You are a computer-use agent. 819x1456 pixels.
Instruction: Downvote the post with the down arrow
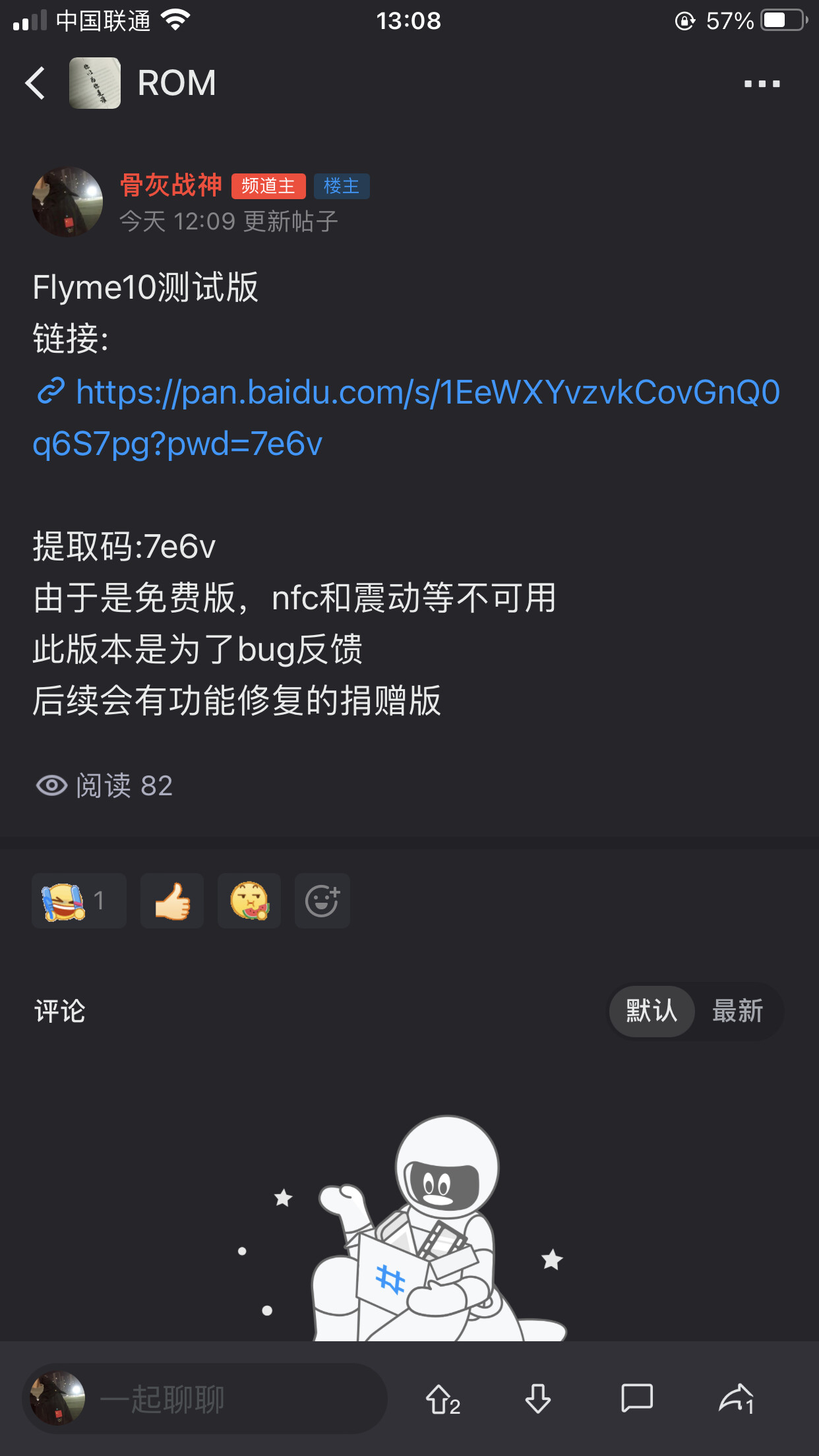[538, 1398]
